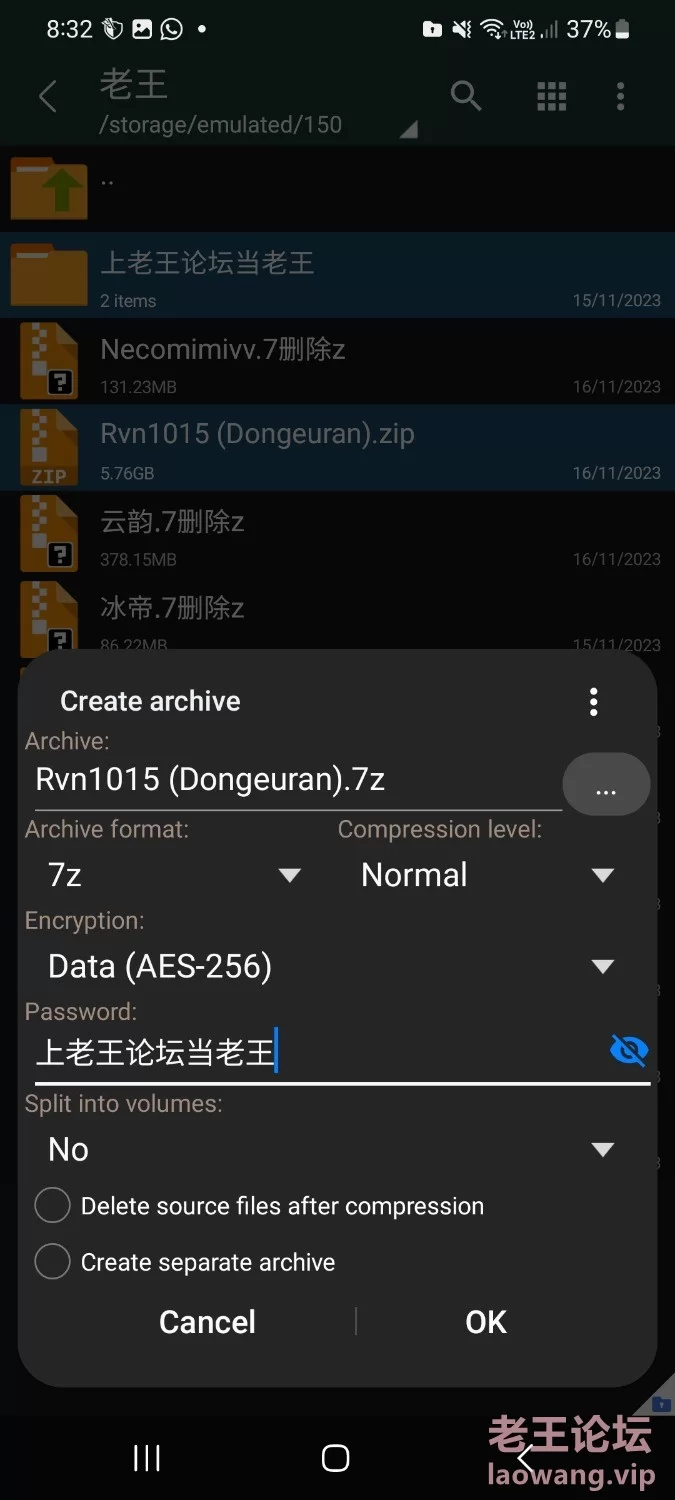Change the Encryption type dropdown
This screenshot has width=675, height=1500.
(331, 966)
